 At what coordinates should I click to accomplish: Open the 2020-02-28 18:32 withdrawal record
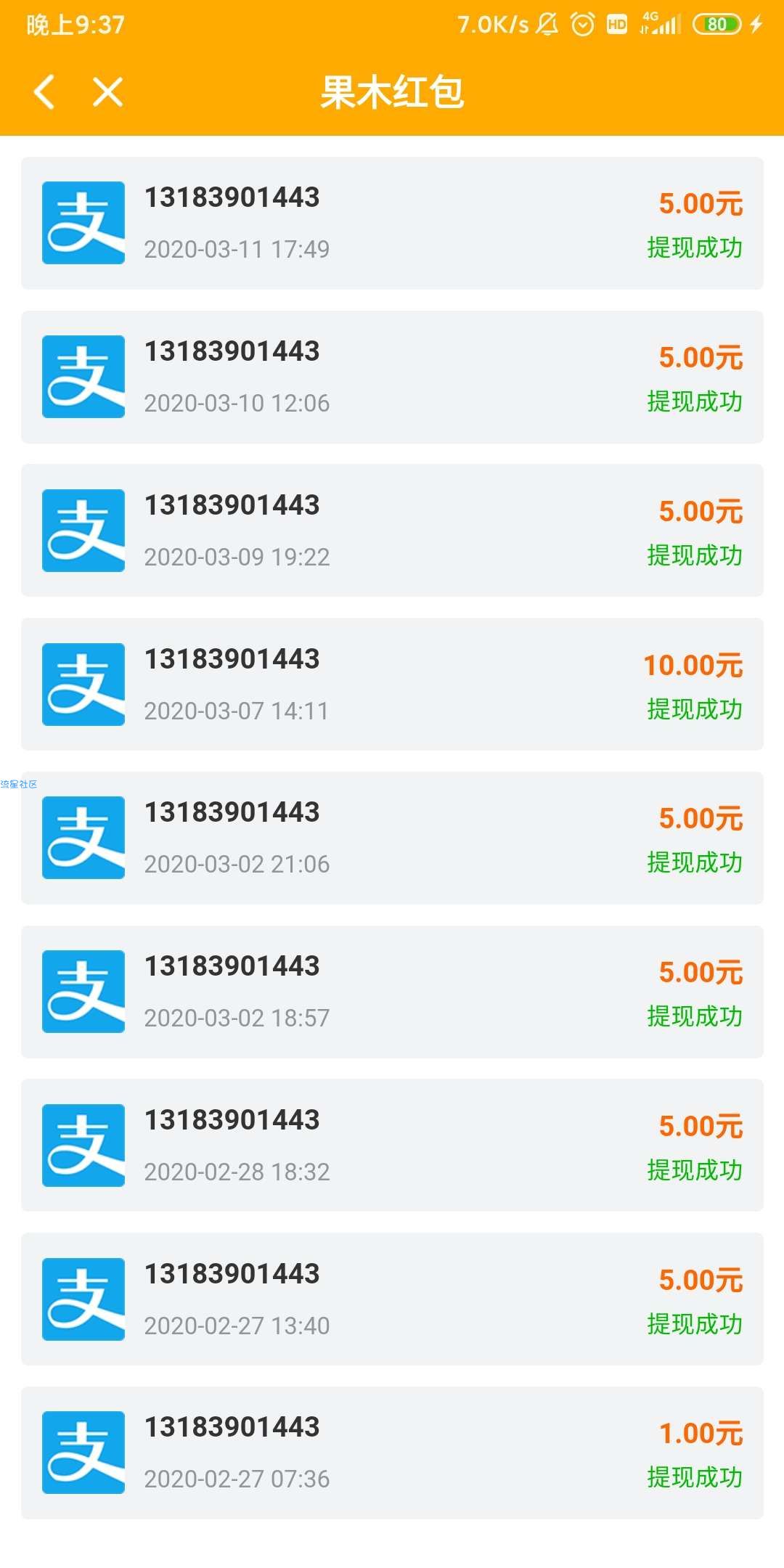click(392, 1146)
